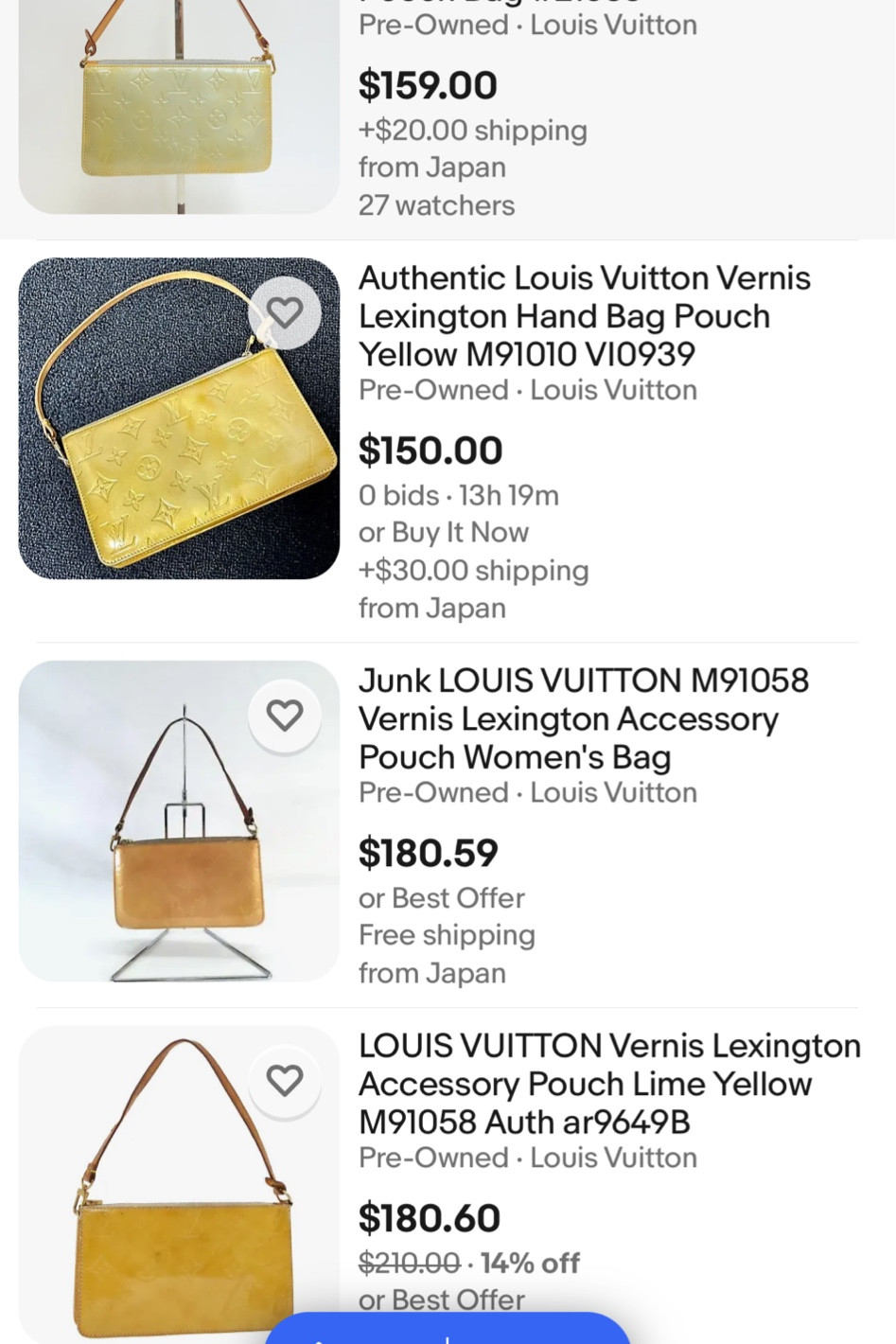Tap the photo of the tan bag on display stand

click(179, 821)
